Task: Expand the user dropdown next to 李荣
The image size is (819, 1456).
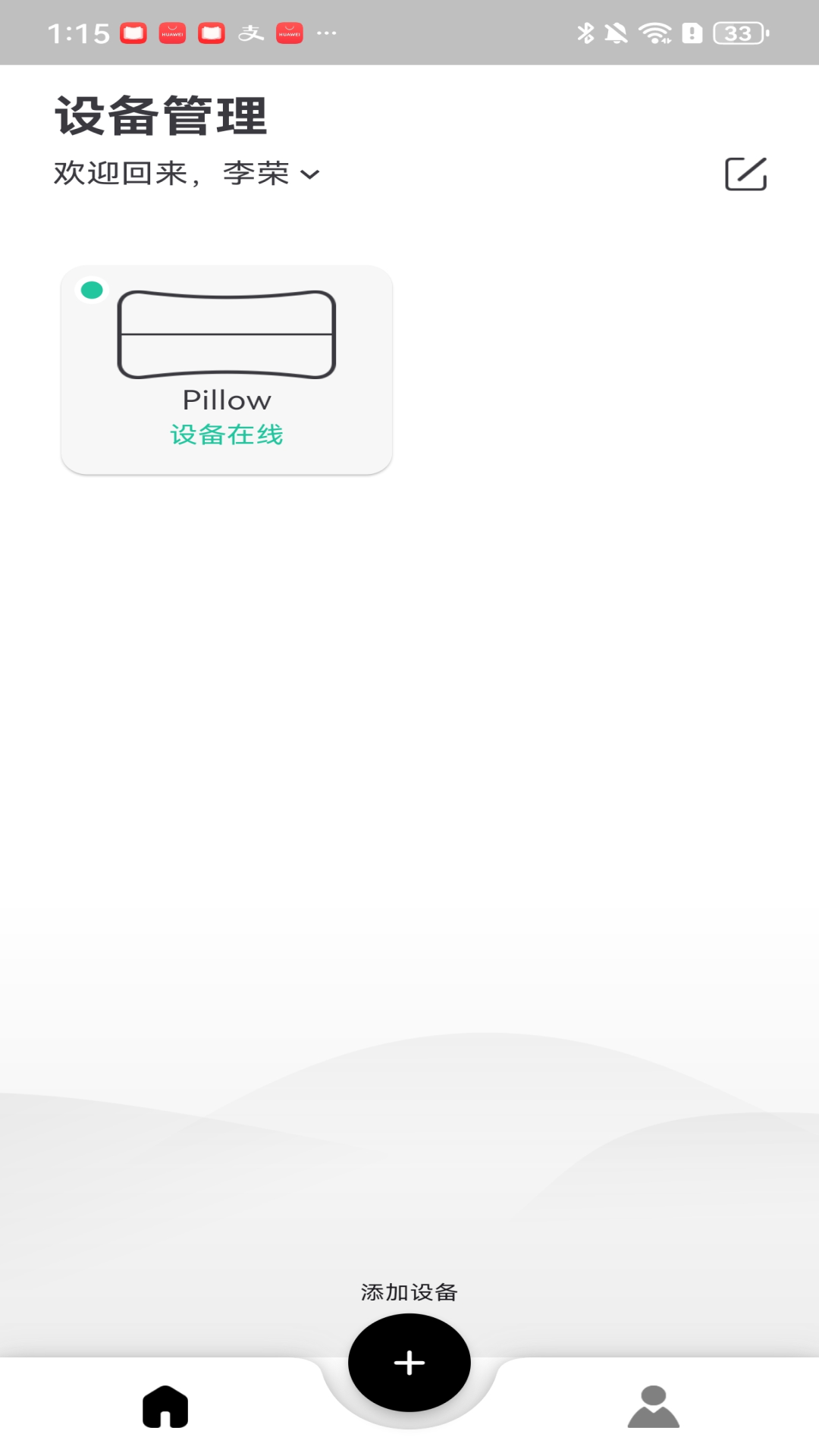Action: pos(309,175)
